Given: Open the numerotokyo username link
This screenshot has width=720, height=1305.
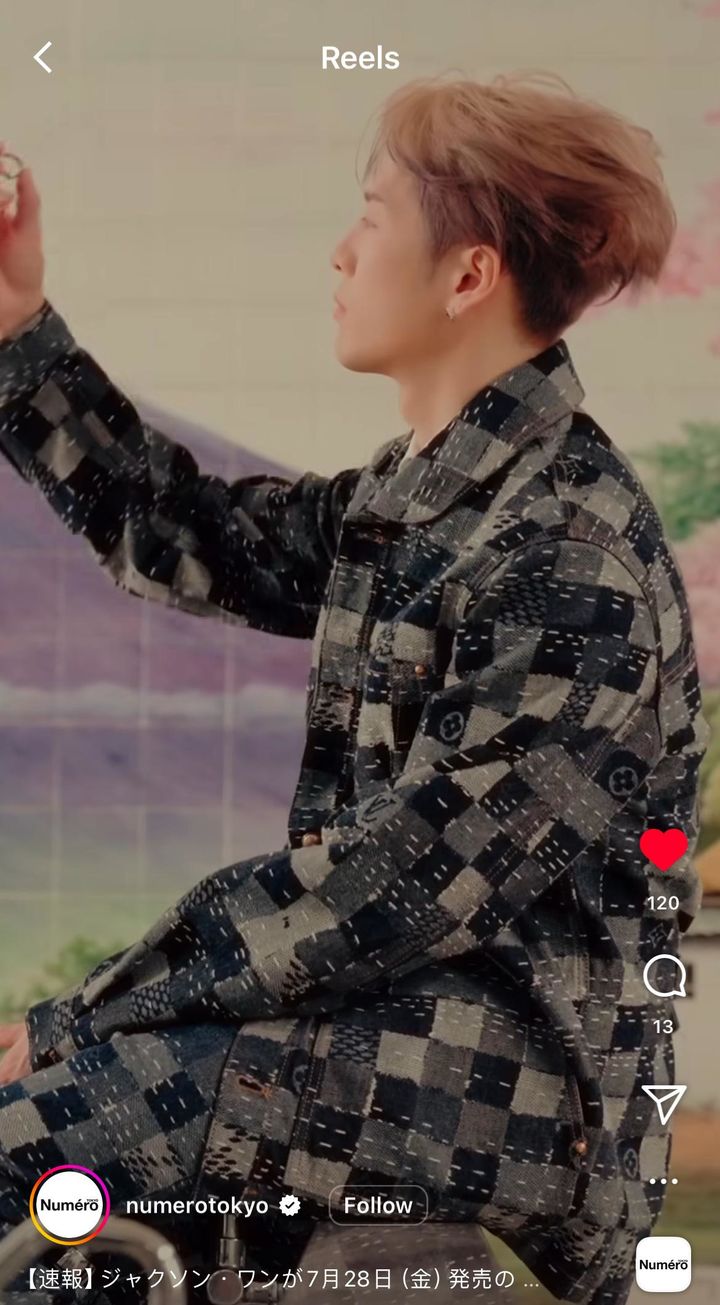Looking at the screenshot, I should coord(197,1206).
